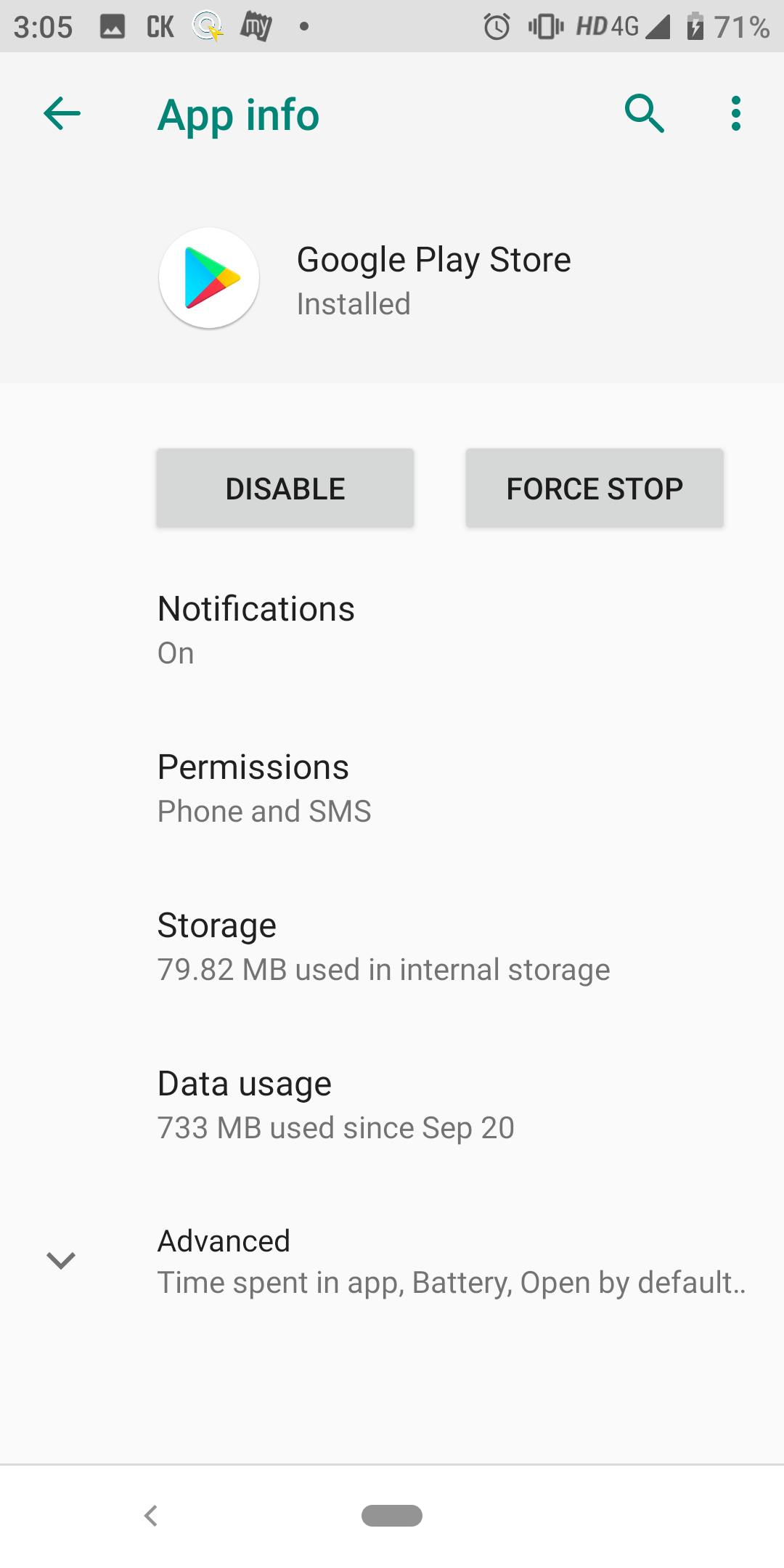The width and height of the screenshot is (784, 1568).
Task: Open the three-dot overflow menu
Action: coord(735,113)
